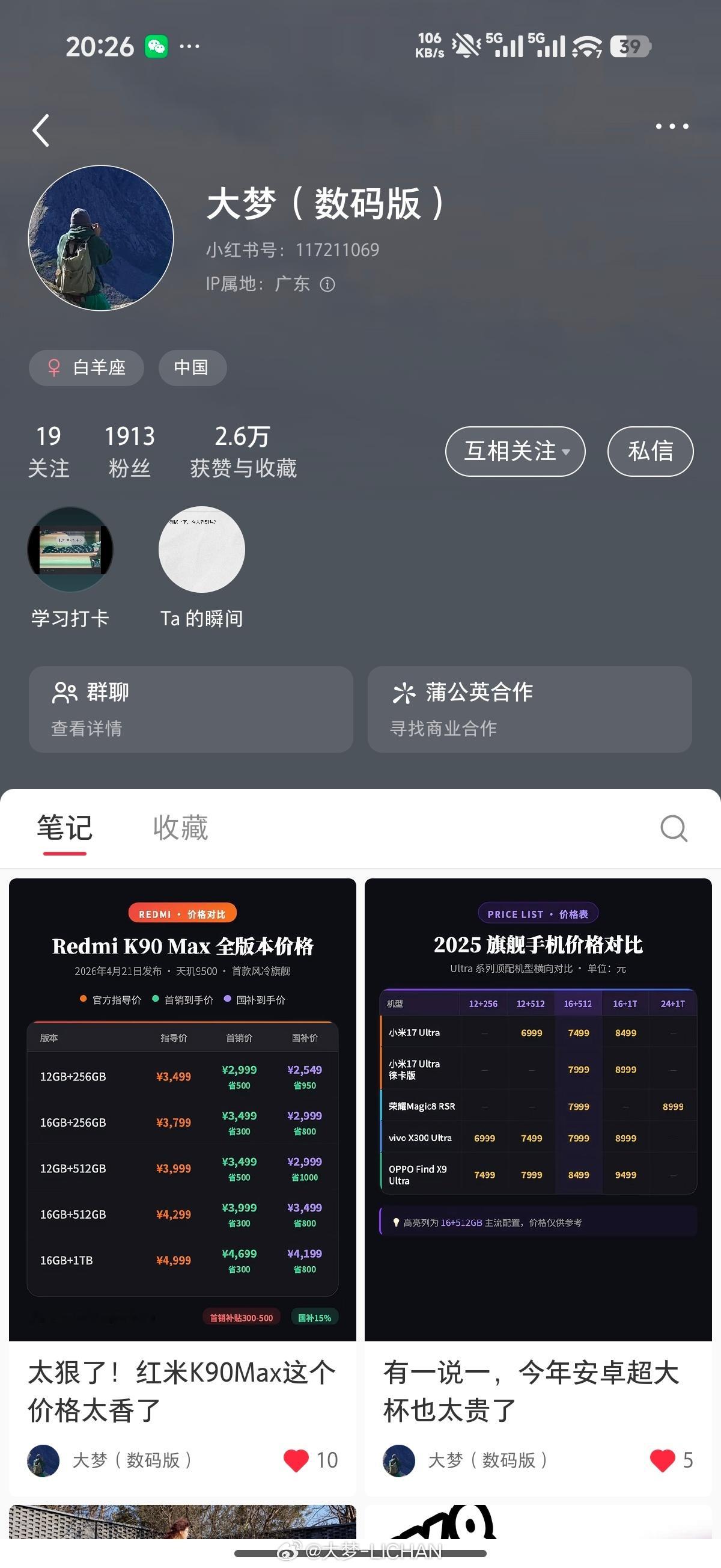This screenshot has width=721, height=1568.
Task: Open the more options menu at top right
Action: point(671,126)
